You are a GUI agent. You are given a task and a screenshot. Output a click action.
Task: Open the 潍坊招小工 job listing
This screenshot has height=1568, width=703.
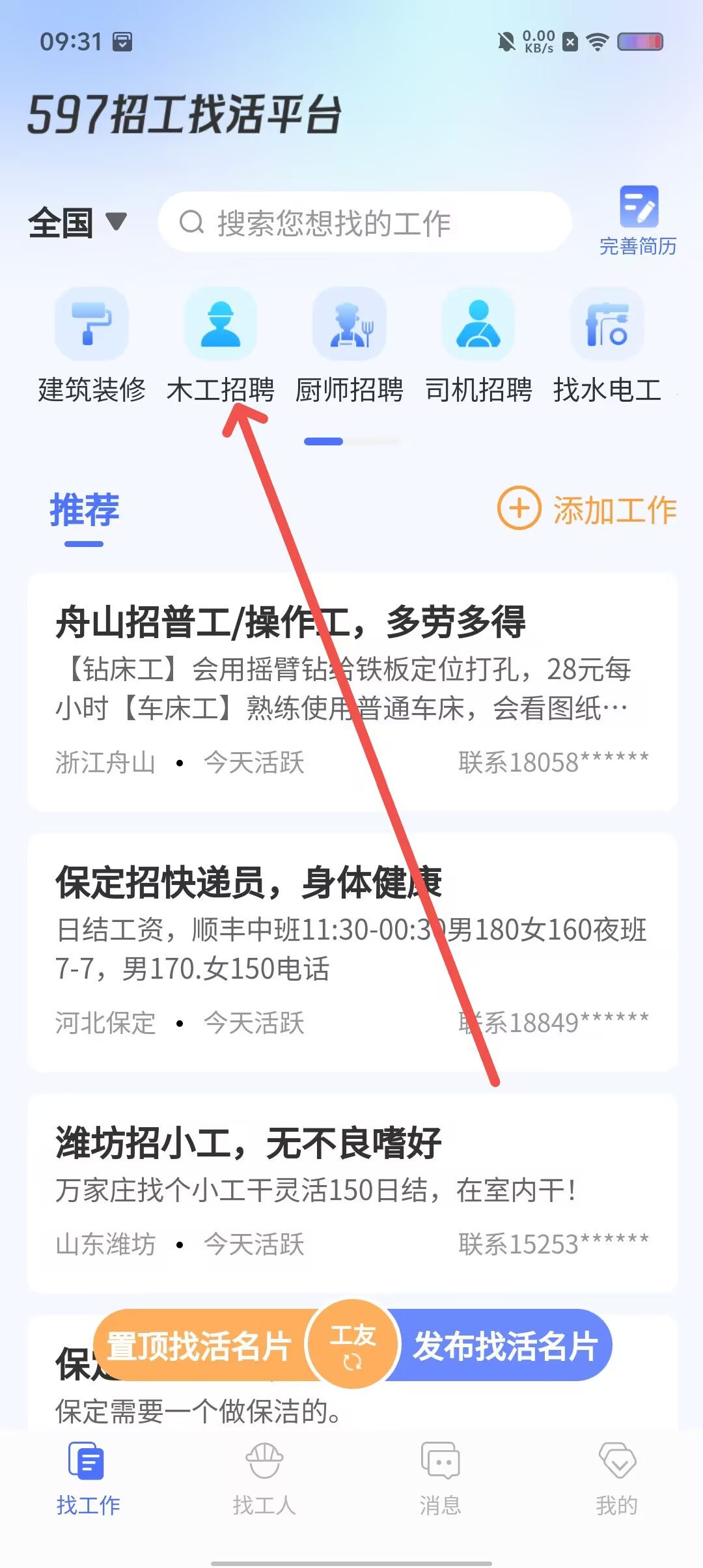point(351,1192)
